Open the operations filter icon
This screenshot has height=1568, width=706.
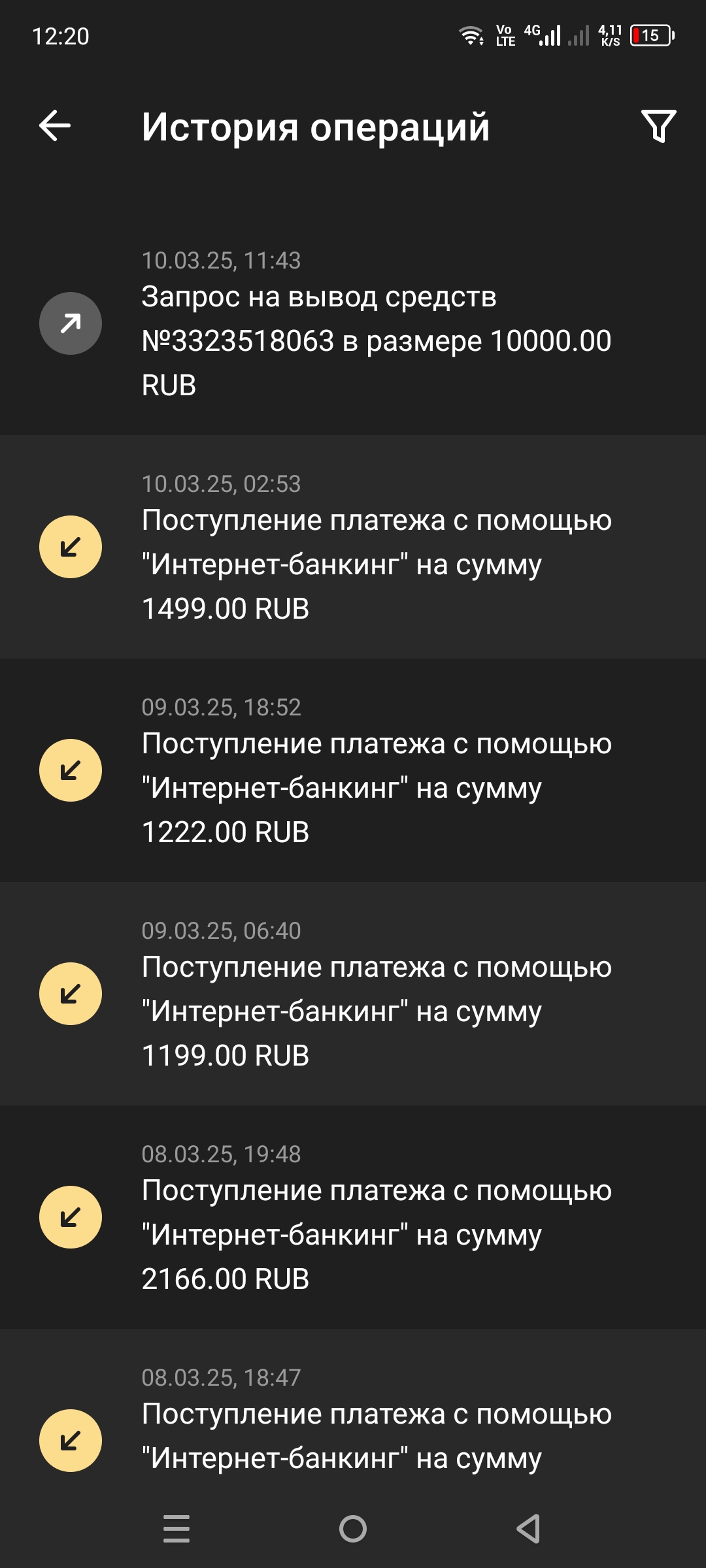658,126
